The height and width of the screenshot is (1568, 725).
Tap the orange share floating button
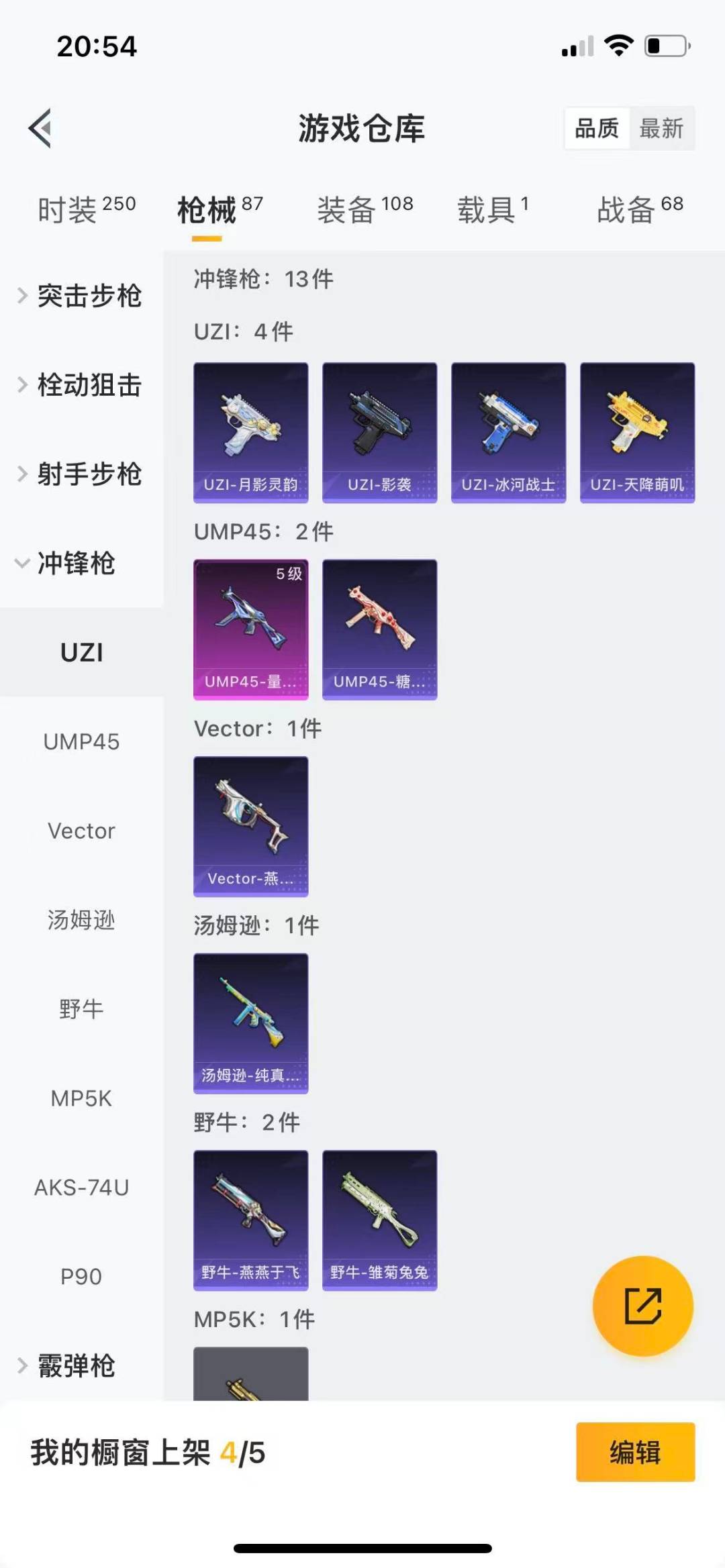click(642, 1306)
